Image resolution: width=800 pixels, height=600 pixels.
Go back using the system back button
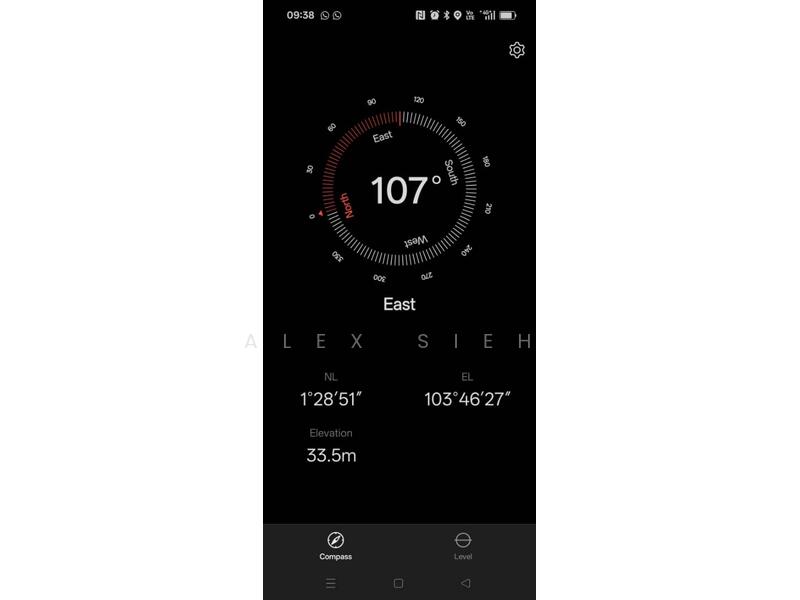(x=465, y=583)
